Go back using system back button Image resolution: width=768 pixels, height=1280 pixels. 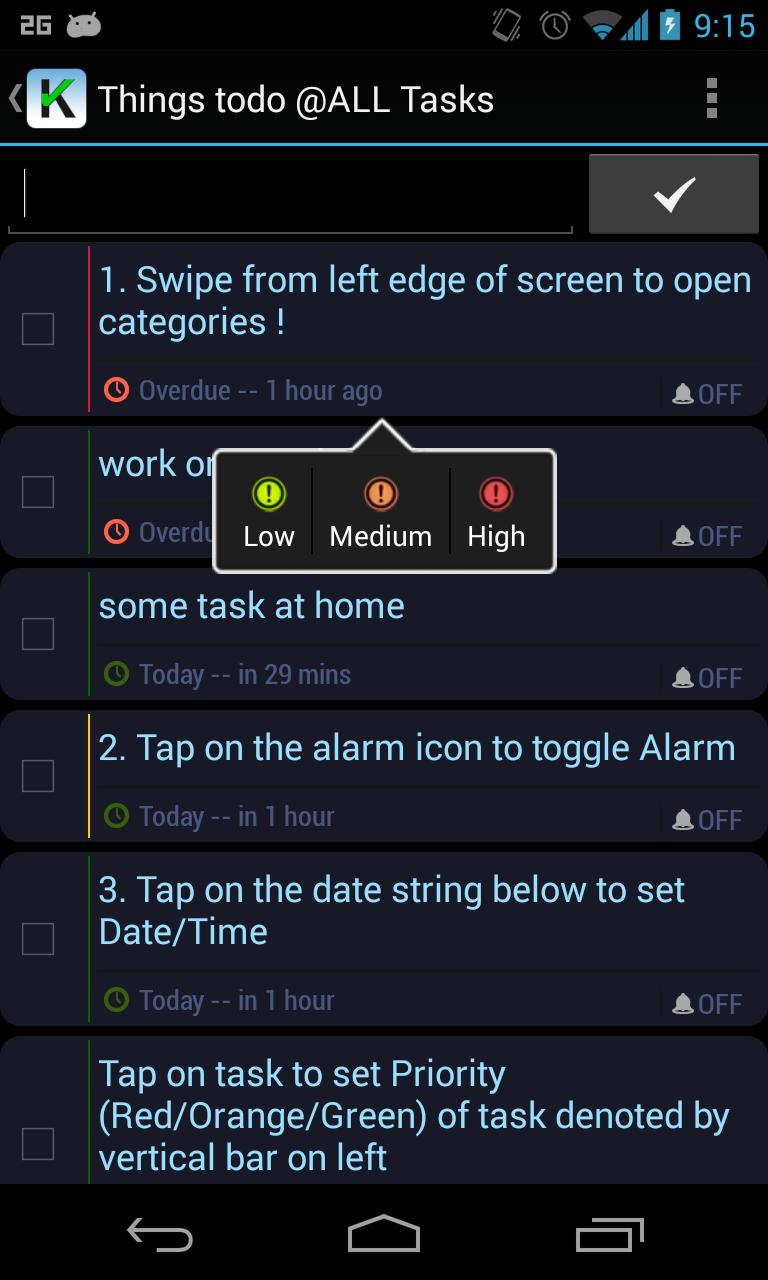[x=160, y=1235]
